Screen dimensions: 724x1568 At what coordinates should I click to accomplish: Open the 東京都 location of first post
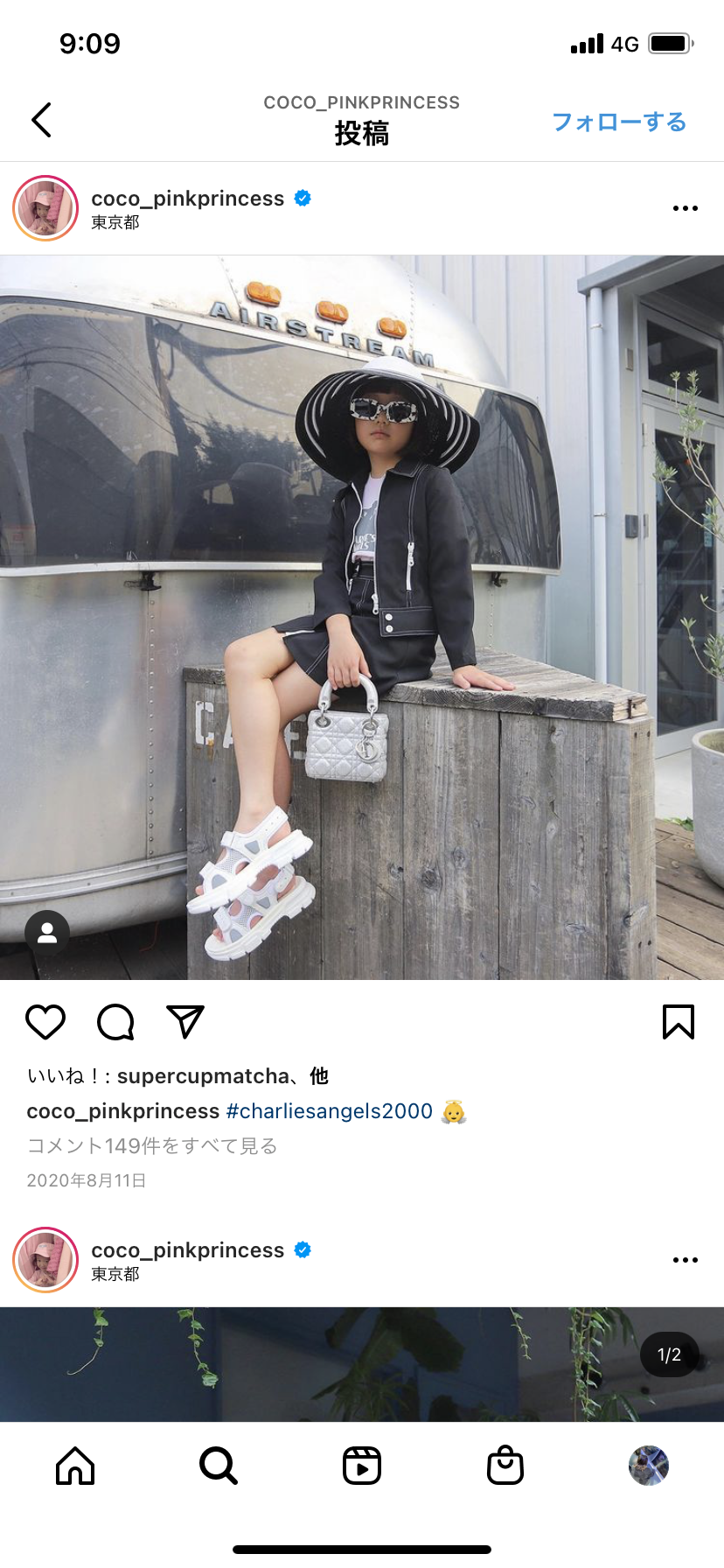click(x=115, y=223)
